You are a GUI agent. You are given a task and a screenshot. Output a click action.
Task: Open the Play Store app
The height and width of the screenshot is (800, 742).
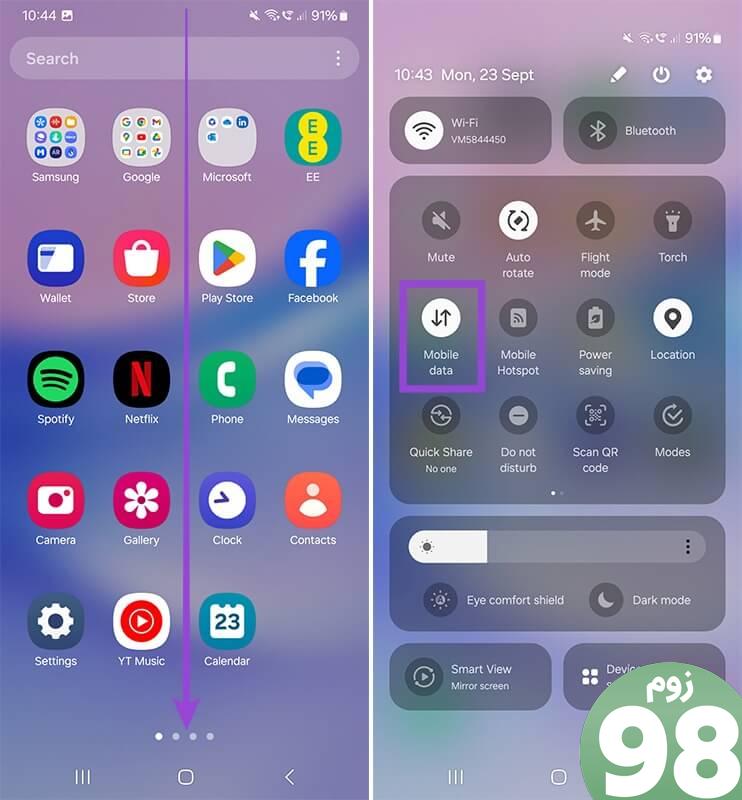pos(227,259)
